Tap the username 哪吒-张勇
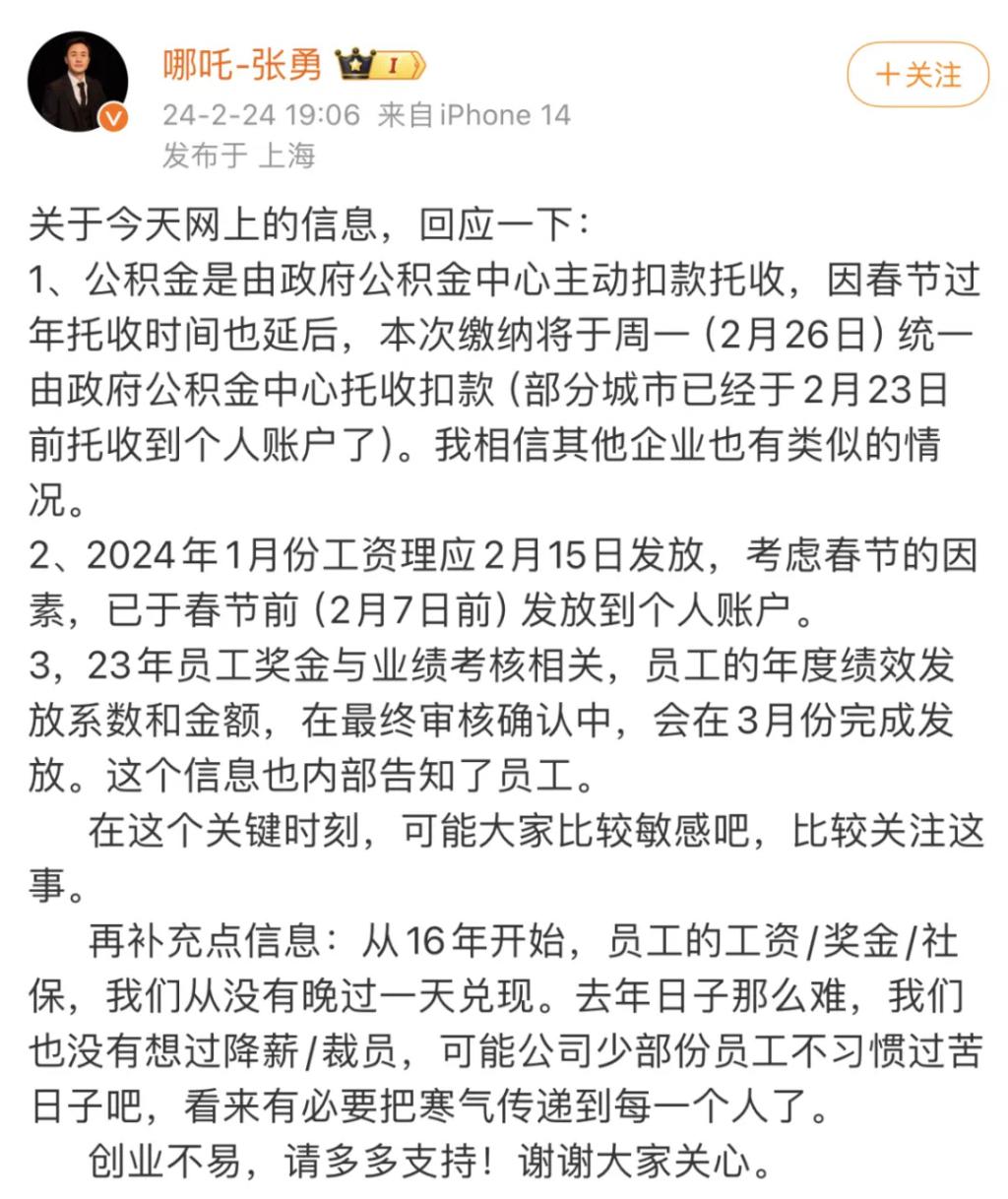 (x=242, y=66)
